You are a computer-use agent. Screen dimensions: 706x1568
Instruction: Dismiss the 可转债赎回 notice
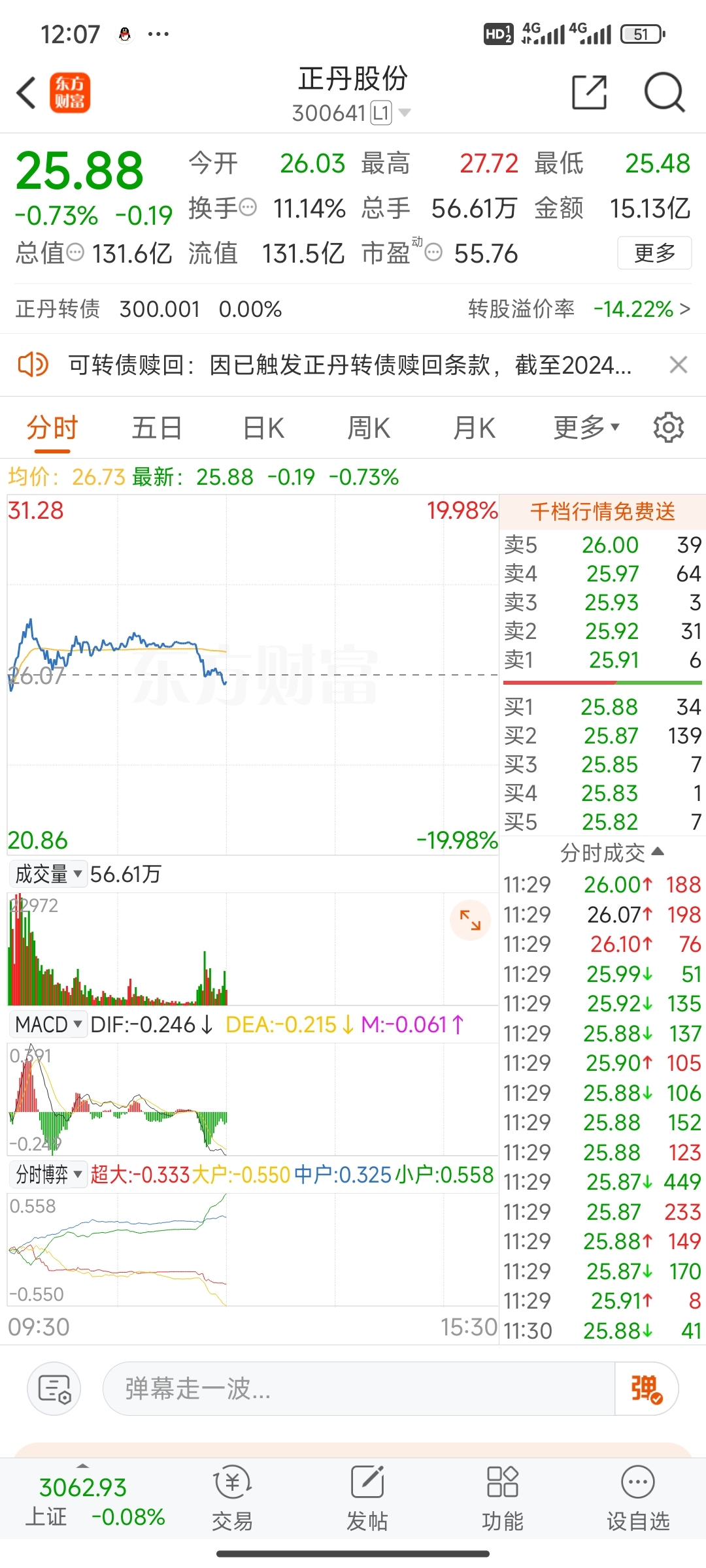[679, 365]
